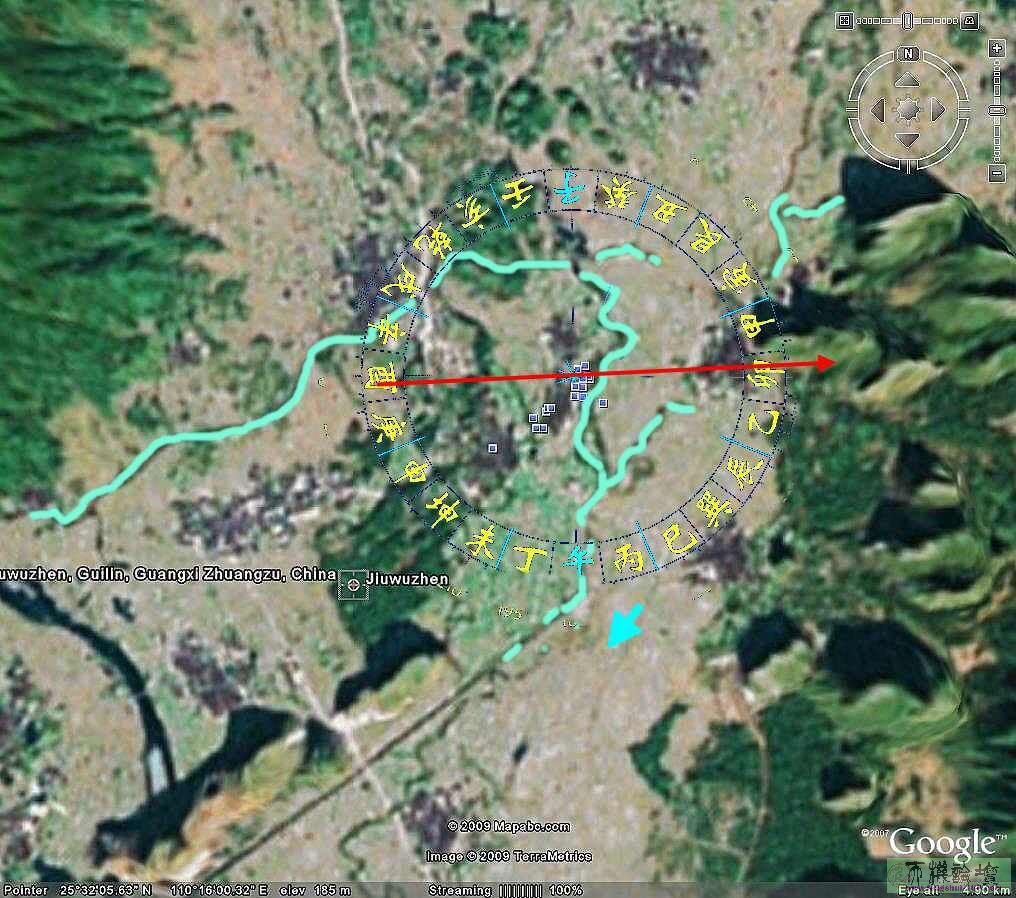Pan the map down with the down arrow
This screenshot has height=898, width=1016.
908,139
